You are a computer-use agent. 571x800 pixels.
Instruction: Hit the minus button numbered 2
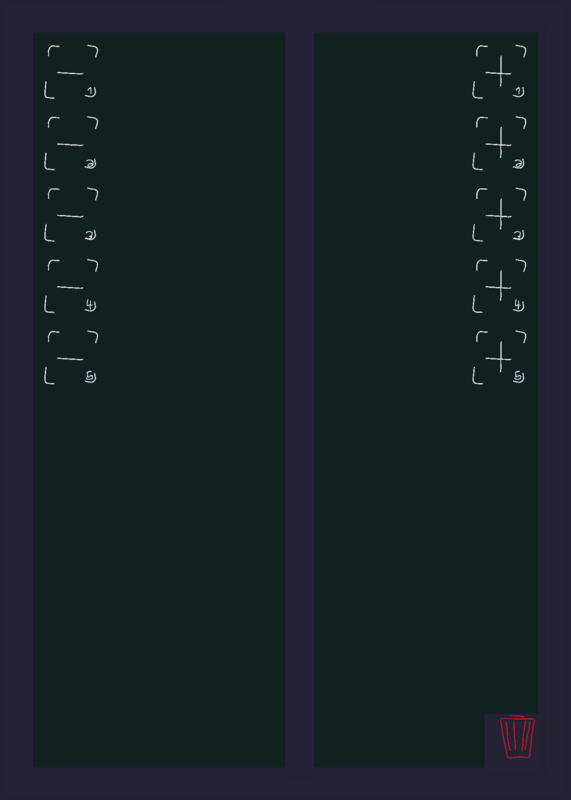pos(71,143)
